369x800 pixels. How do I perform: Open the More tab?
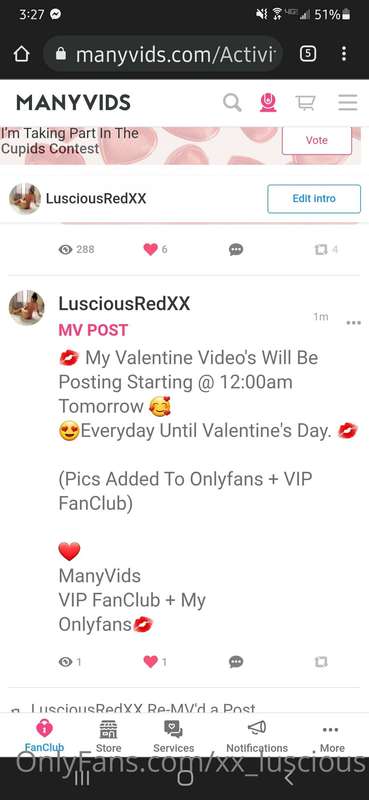pyautogui.click(x=332, y=737)
